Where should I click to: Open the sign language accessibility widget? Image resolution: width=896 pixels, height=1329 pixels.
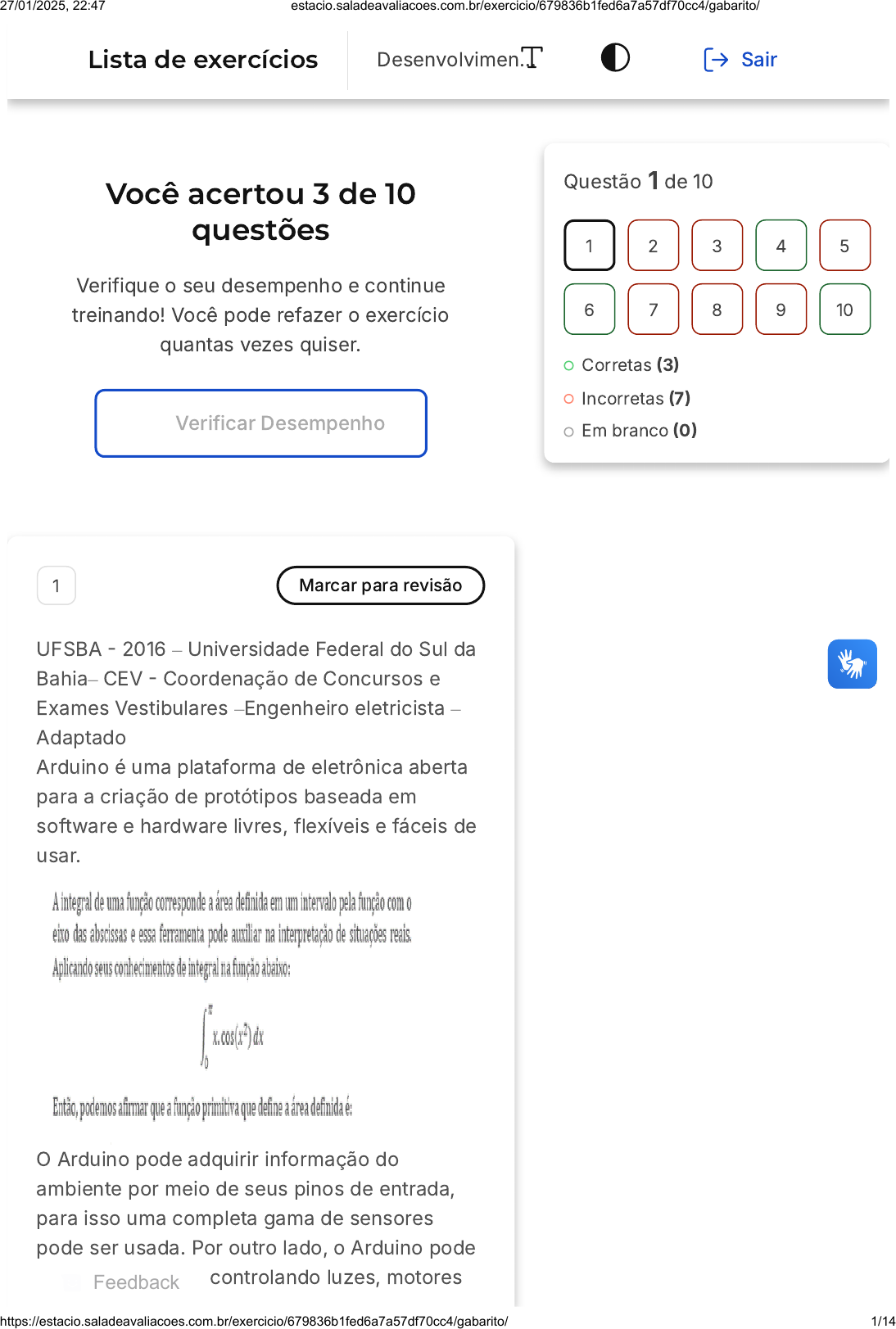[852, 664]
